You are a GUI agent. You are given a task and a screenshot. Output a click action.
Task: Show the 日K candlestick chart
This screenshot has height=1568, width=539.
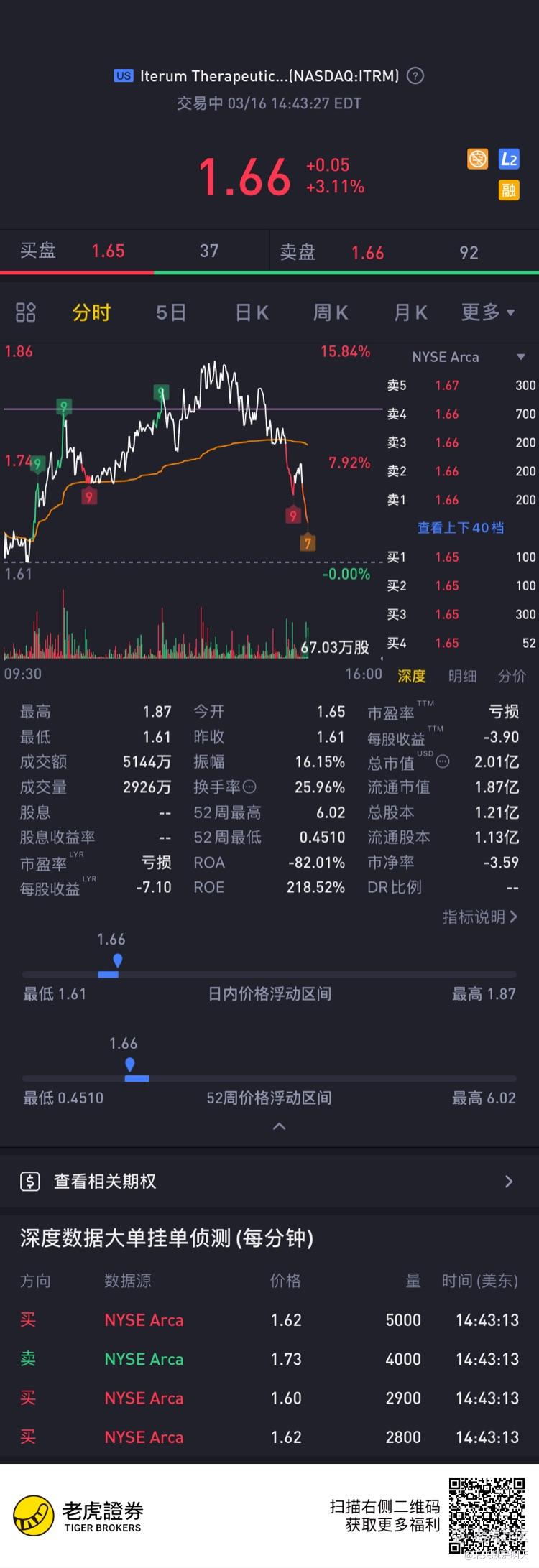pos(252,312)
